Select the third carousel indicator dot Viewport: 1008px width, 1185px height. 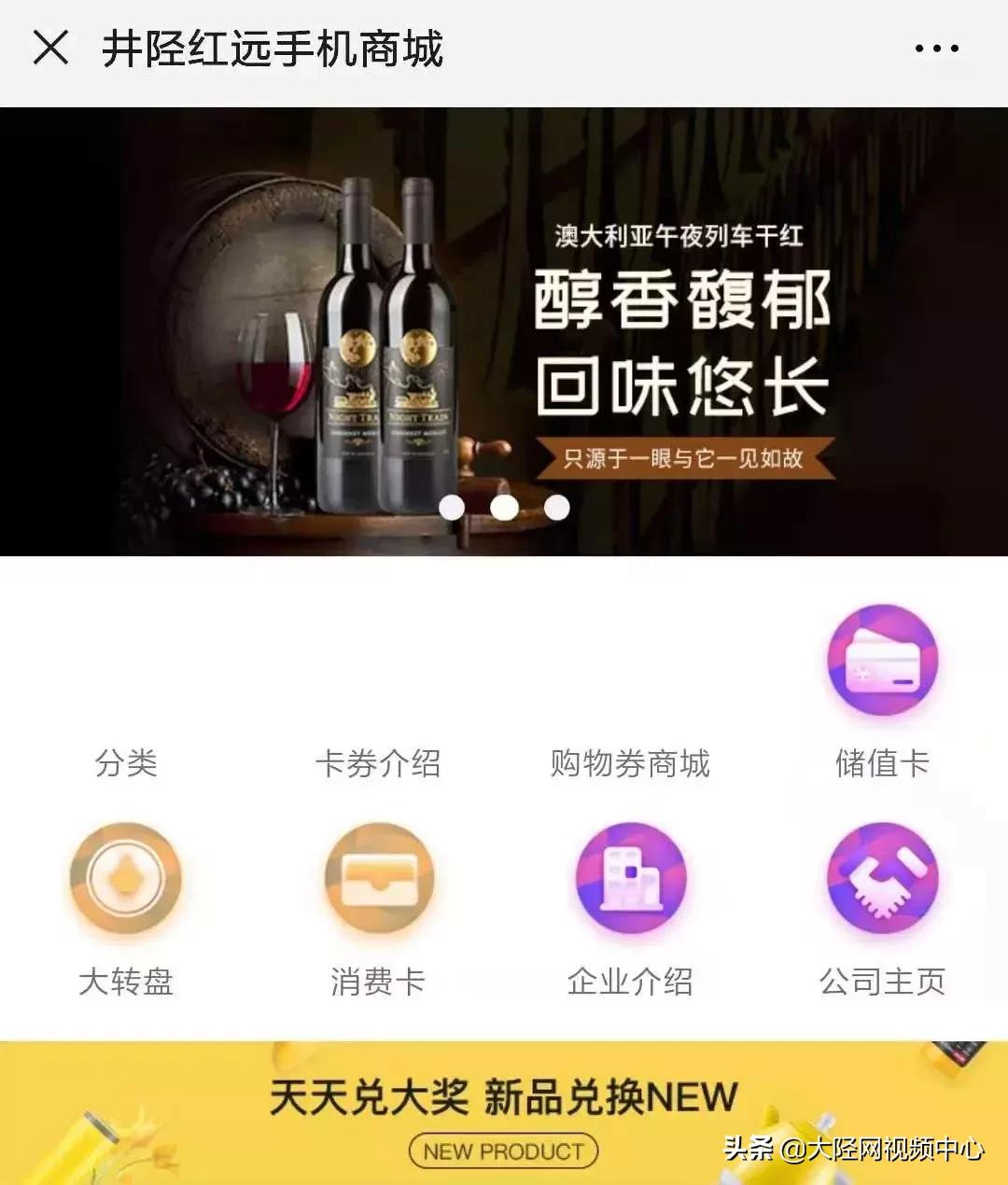pos(559,507)
